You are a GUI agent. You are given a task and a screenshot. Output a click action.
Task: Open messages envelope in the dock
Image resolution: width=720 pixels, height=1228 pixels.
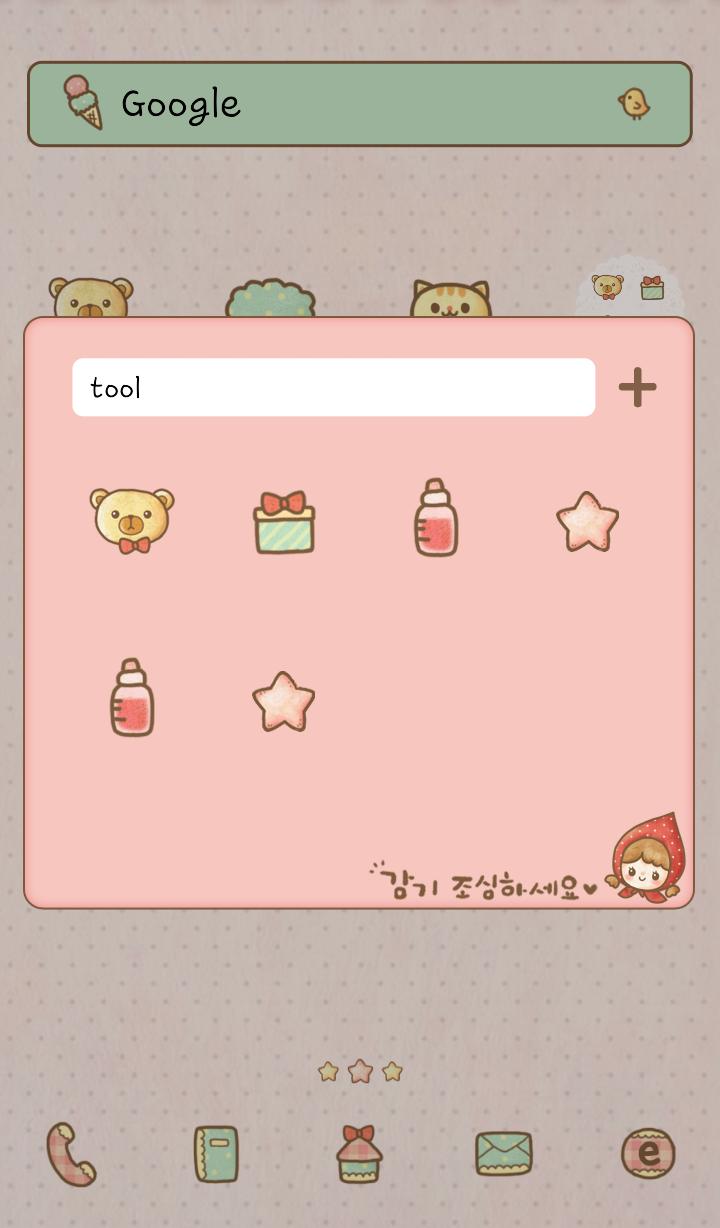504,1154
